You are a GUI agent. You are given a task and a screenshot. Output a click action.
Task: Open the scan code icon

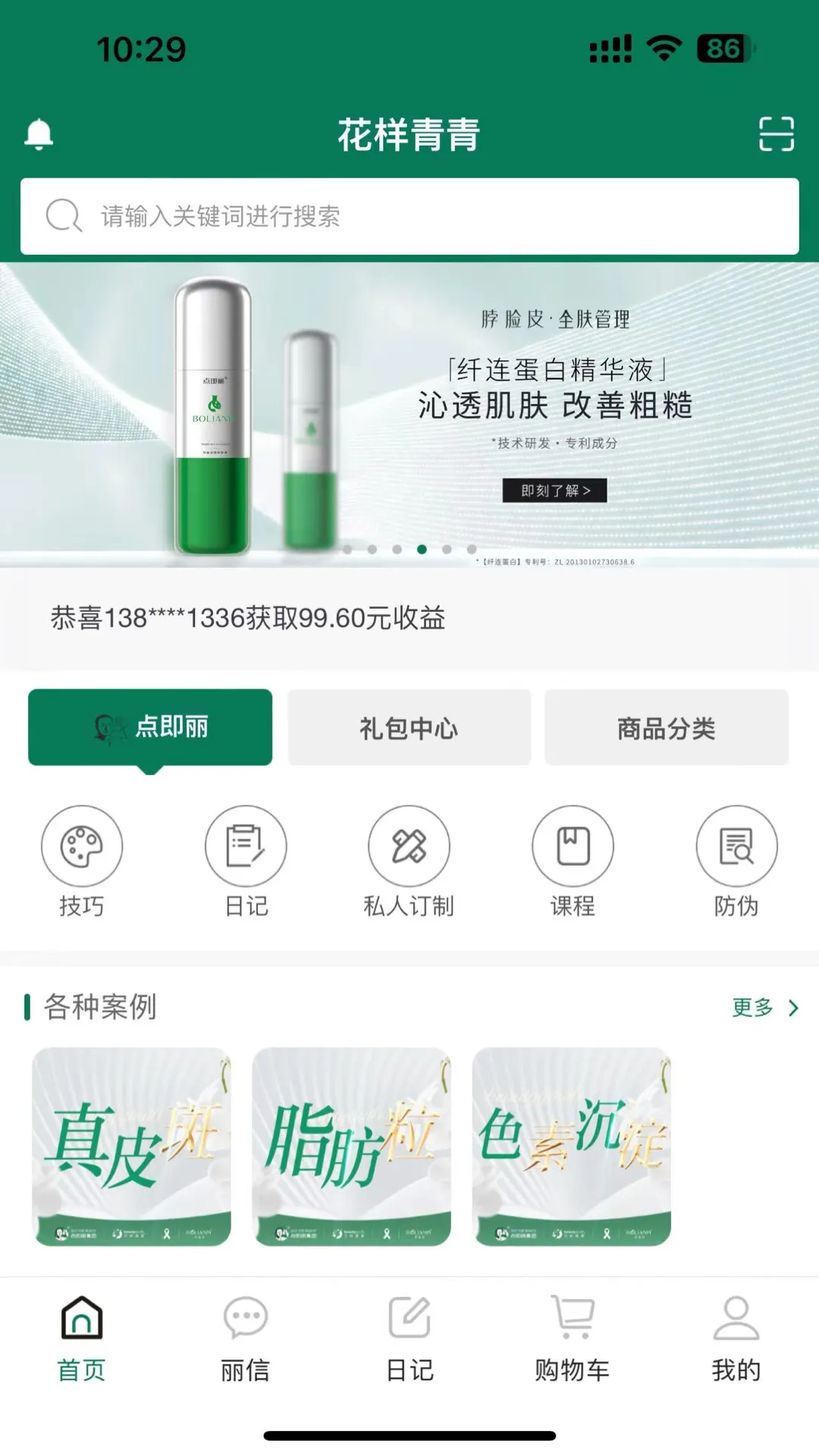pos(777,134)
